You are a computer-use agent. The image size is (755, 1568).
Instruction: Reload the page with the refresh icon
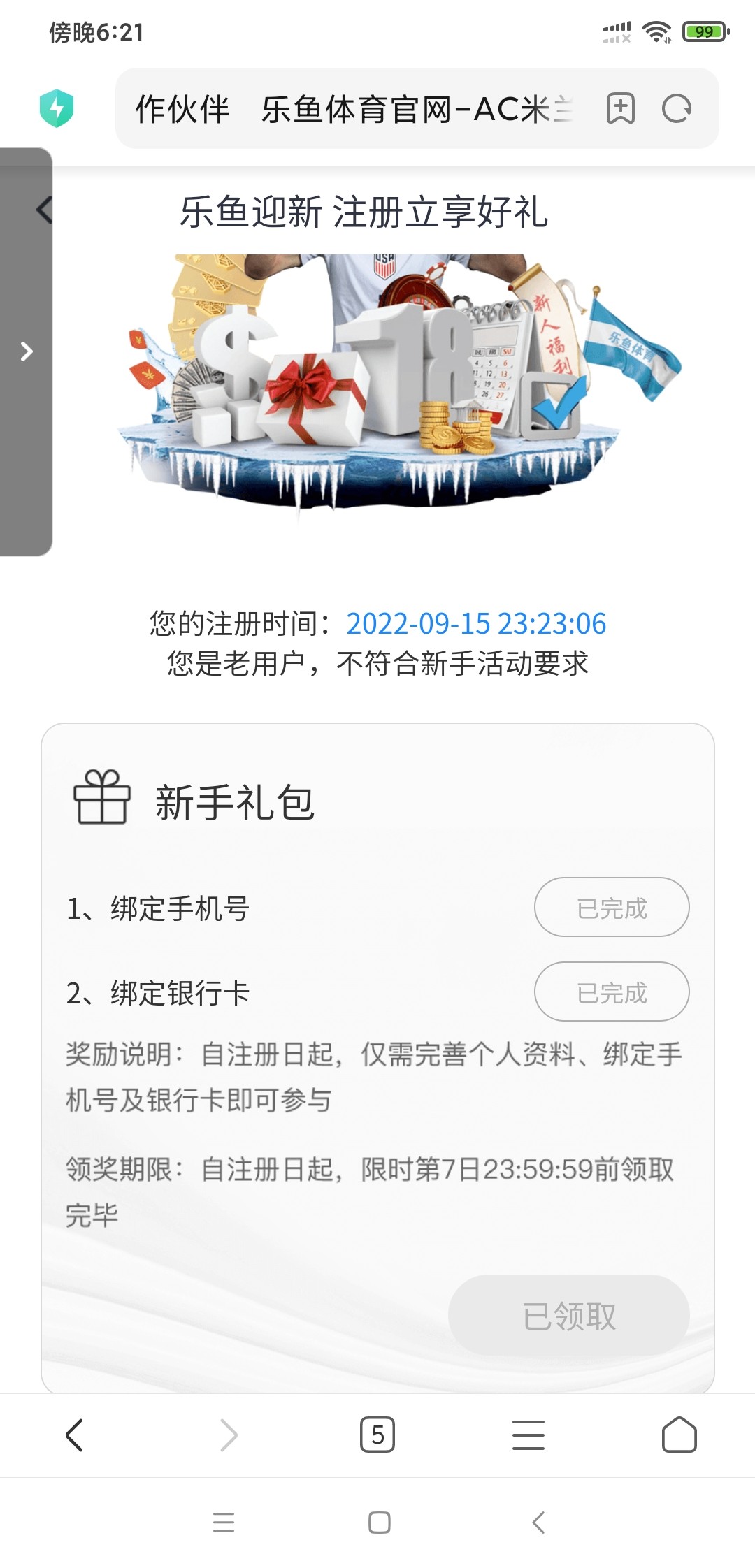pos(676,108)
